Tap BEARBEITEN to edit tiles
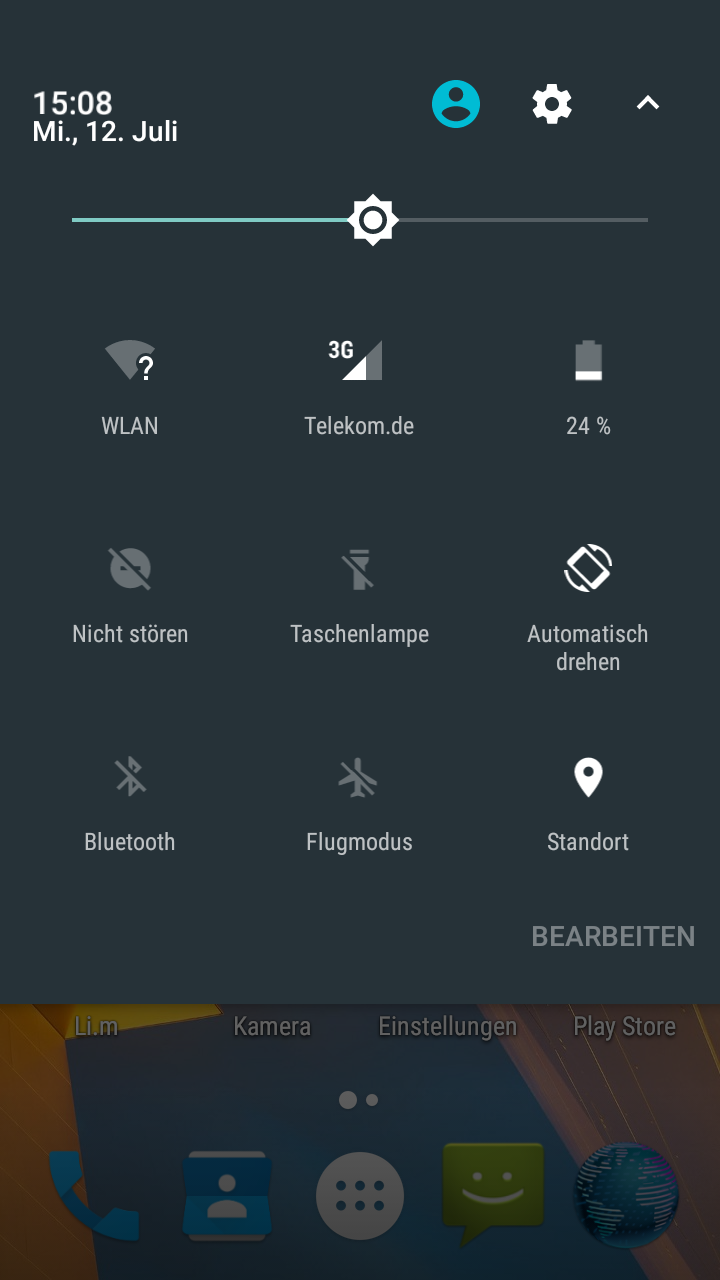 613,936
